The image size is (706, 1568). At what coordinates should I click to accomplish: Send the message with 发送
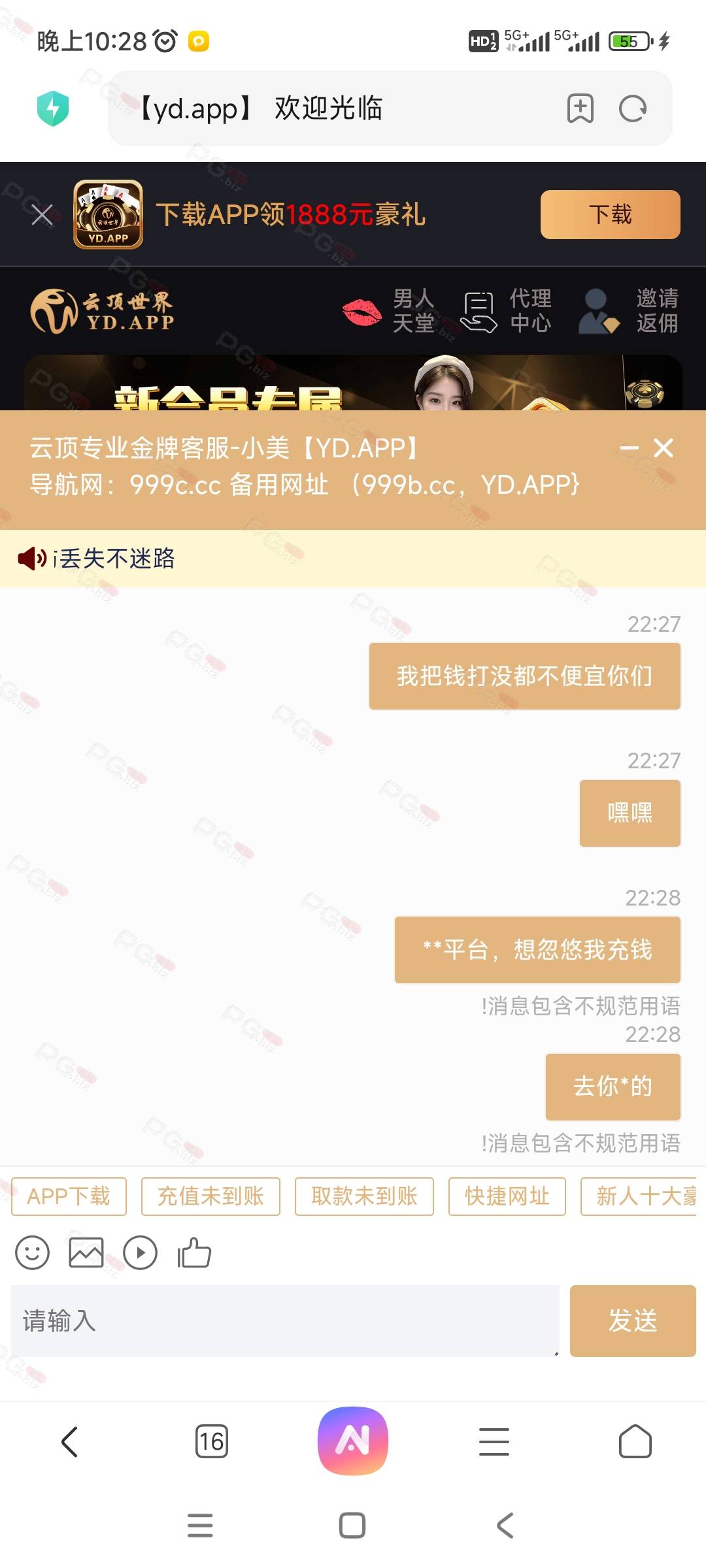(x=633, y=1321)
